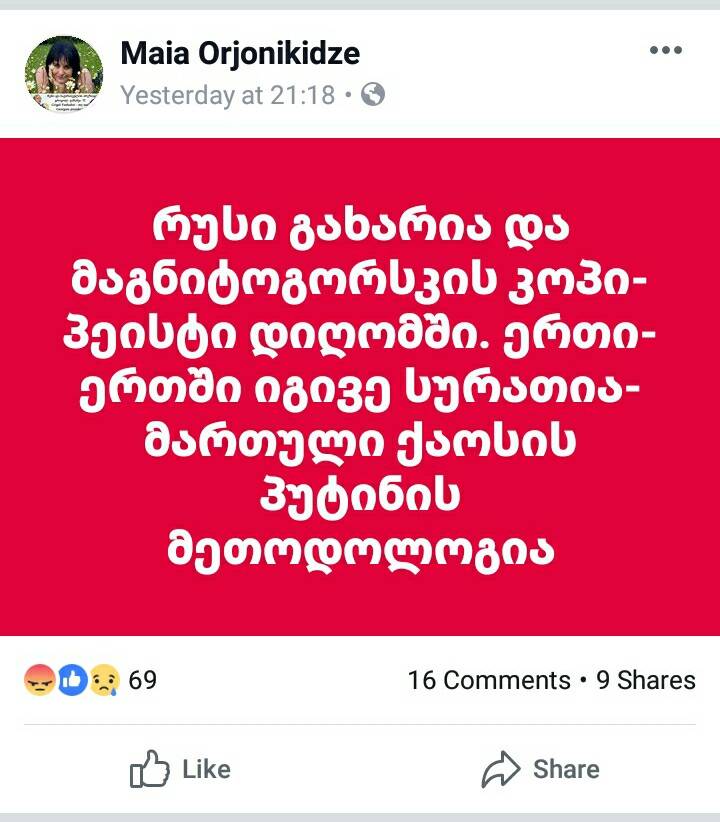Open Maia Orjonikidze's profile picture
720x822 pixels.
coord(64,73)
